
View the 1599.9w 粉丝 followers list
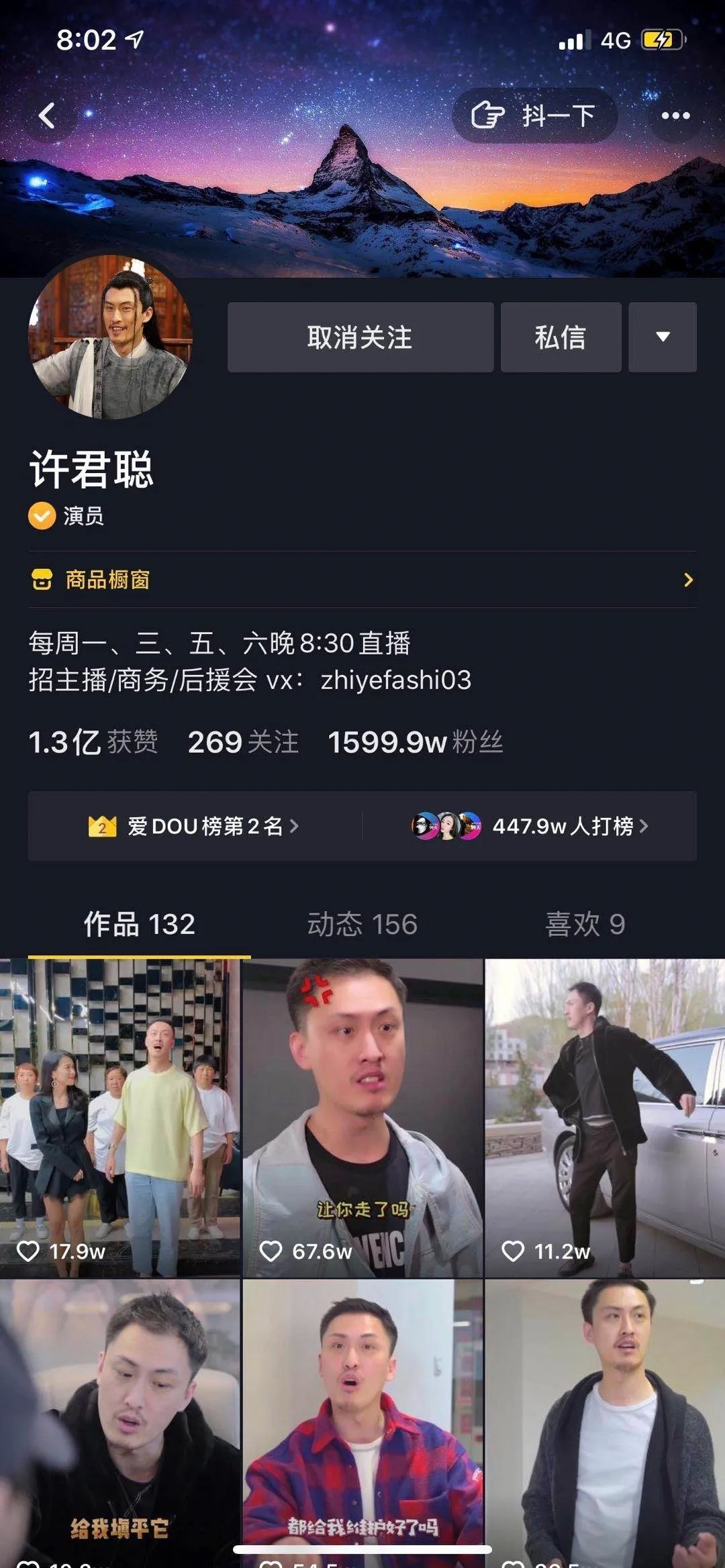pos(415,742)
